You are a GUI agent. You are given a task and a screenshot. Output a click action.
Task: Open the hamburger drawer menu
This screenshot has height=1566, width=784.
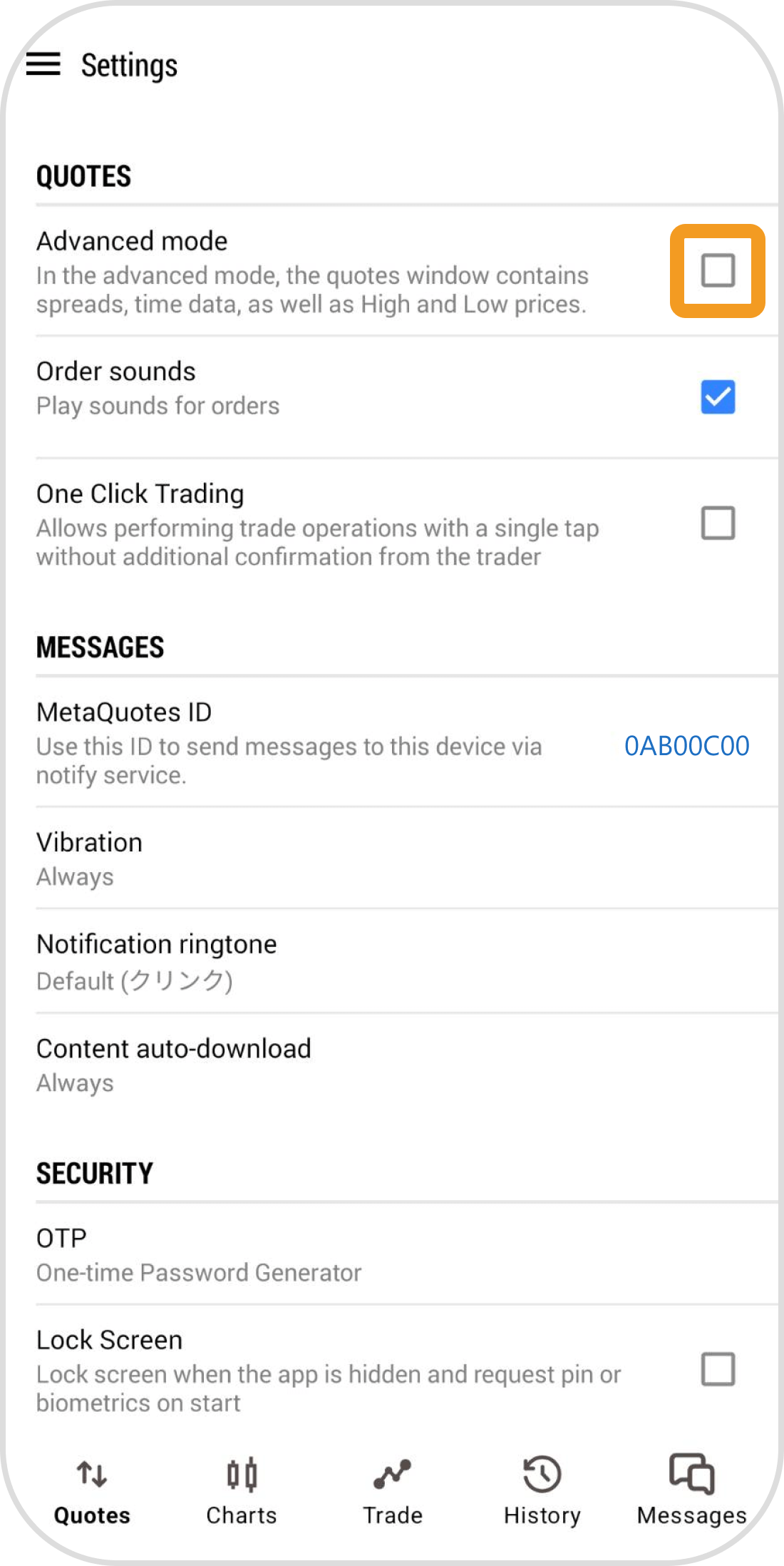43,64
